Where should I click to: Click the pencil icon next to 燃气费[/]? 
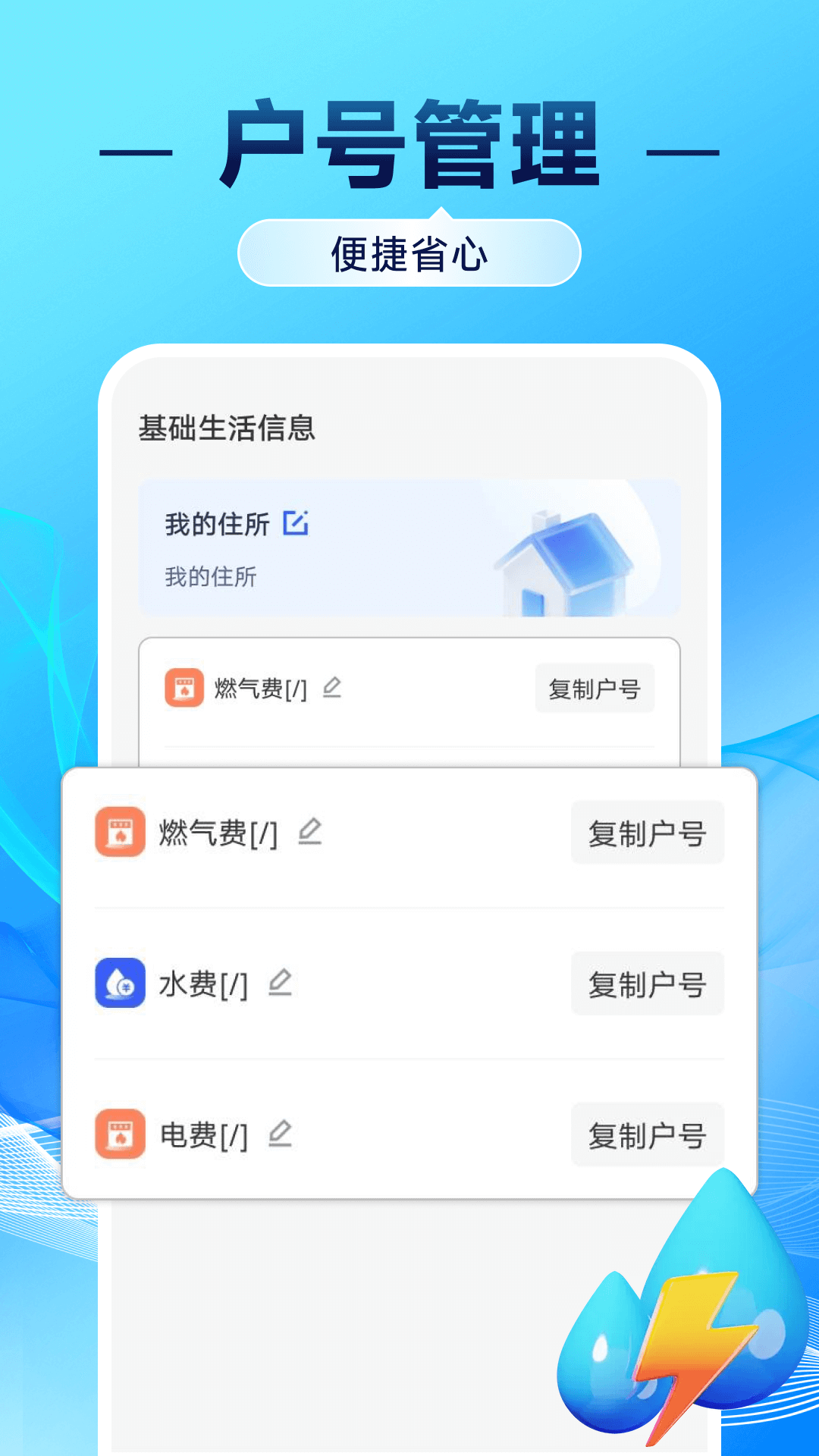coord(309,833)
